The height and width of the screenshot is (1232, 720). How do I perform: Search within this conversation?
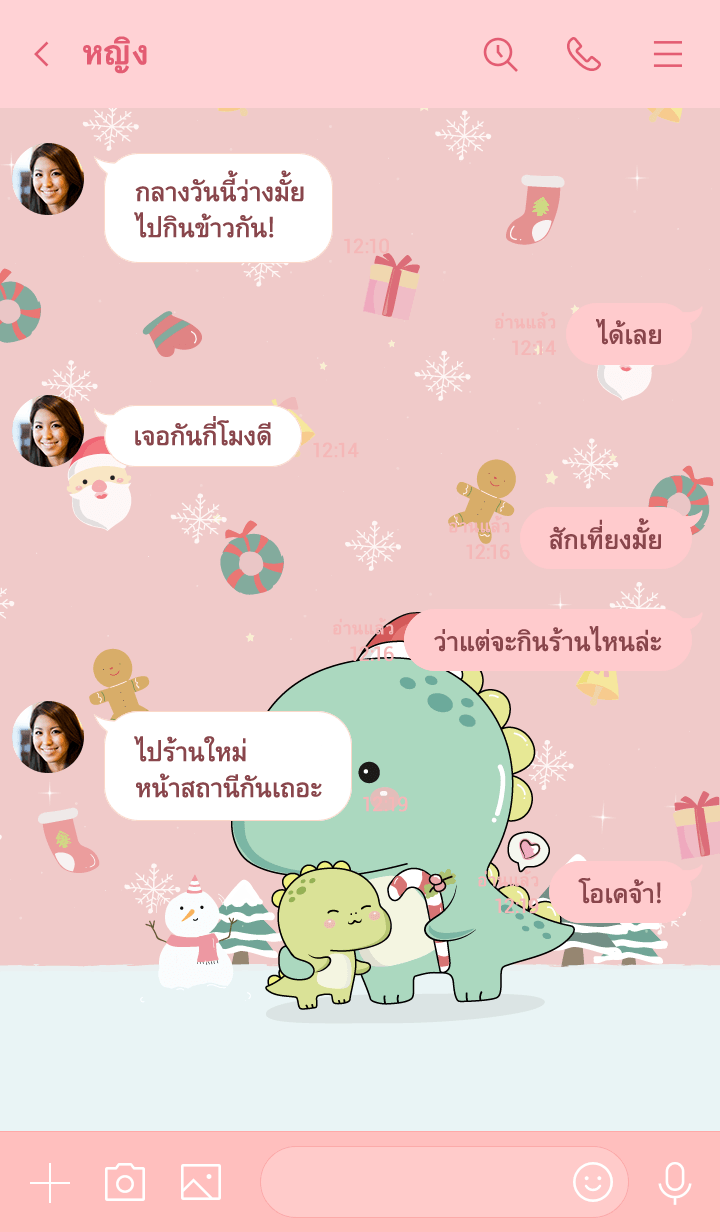tap(500, 54)
